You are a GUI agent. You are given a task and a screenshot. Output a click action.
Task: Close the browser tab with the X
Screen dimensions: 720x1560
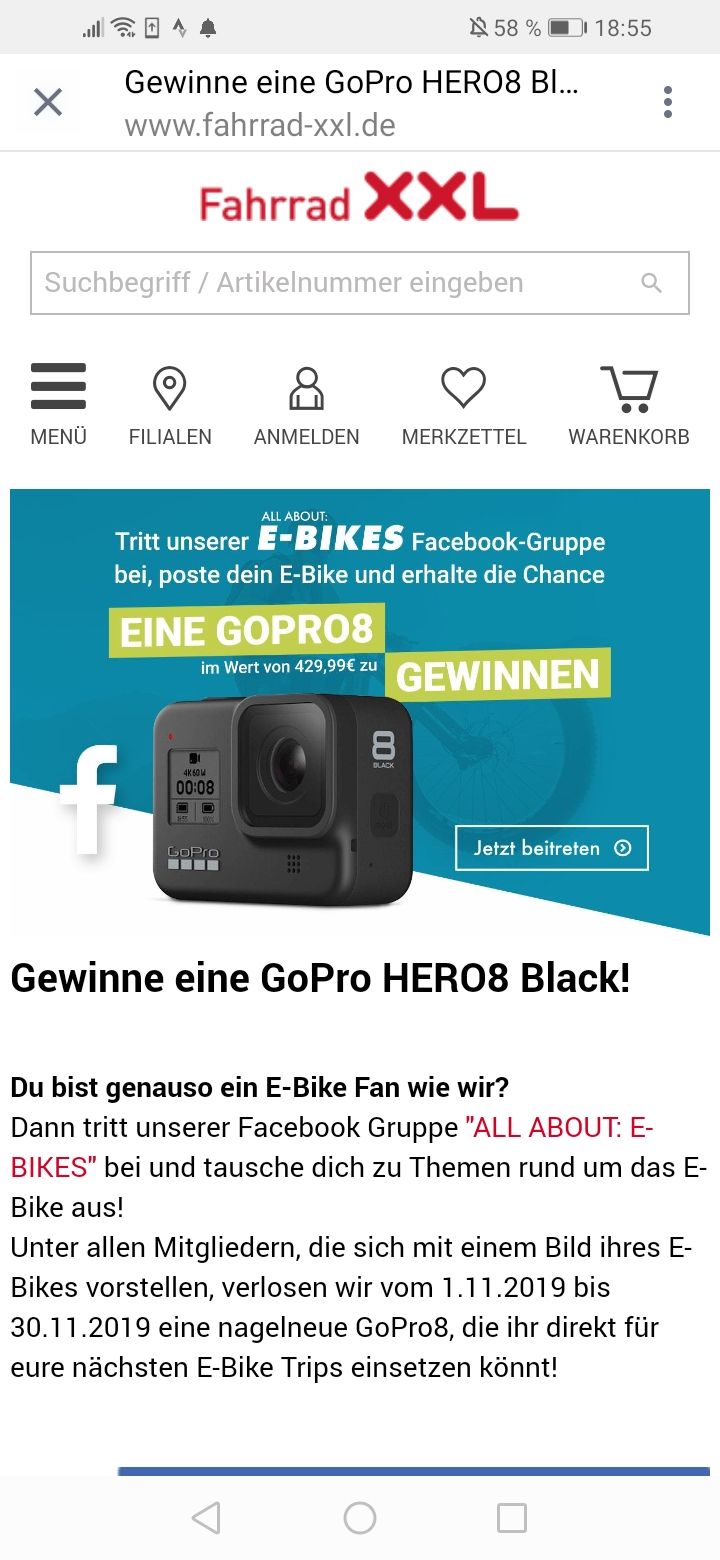[x=48, y=102]
